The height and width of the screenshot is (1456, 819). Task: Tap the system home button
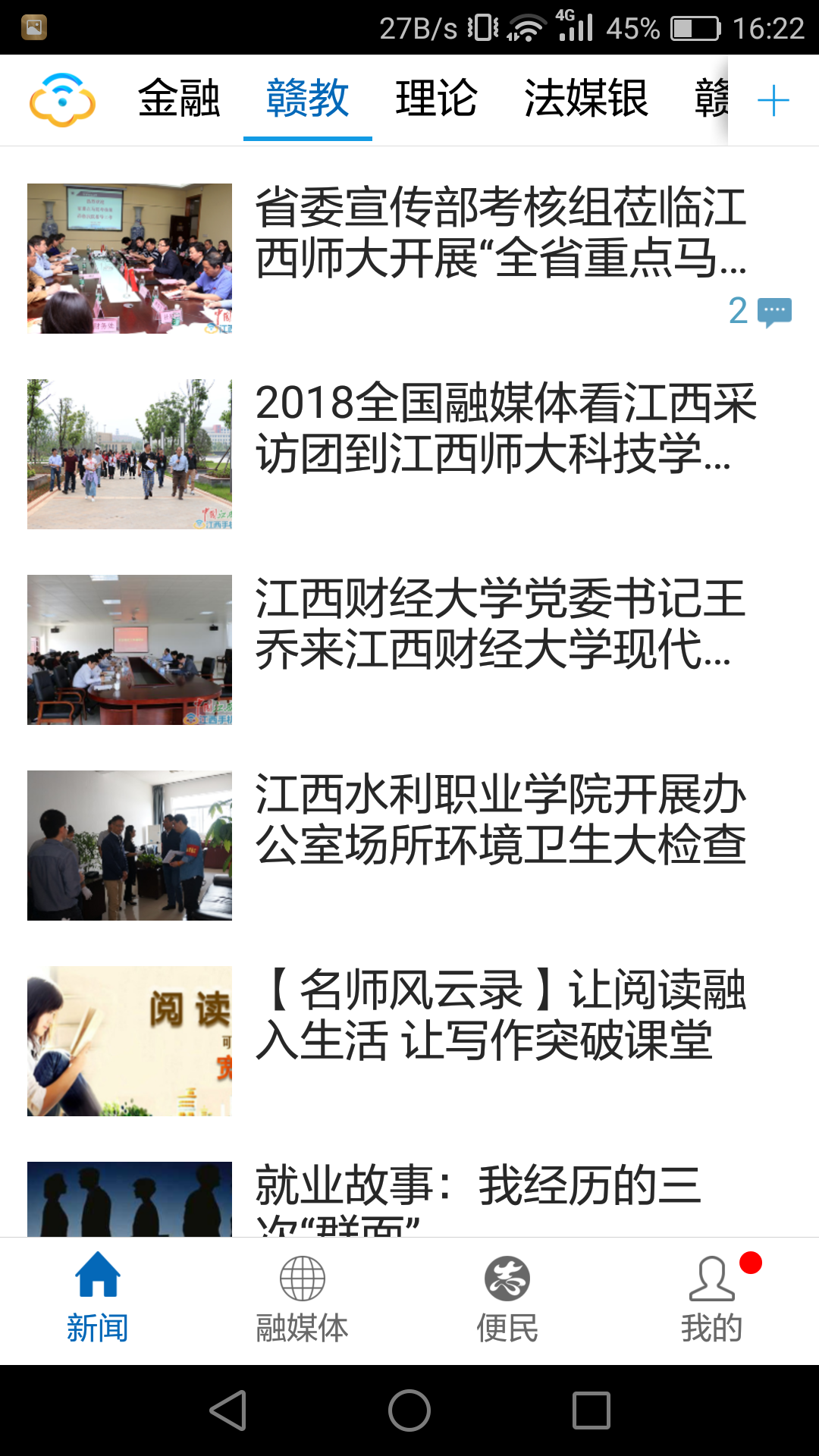[x=409, y=1410]
